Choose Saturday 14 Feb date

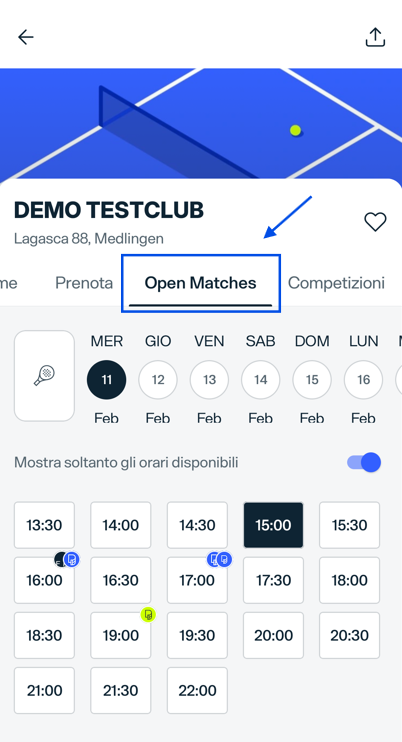pyautogui.click(x=261, y=380)
